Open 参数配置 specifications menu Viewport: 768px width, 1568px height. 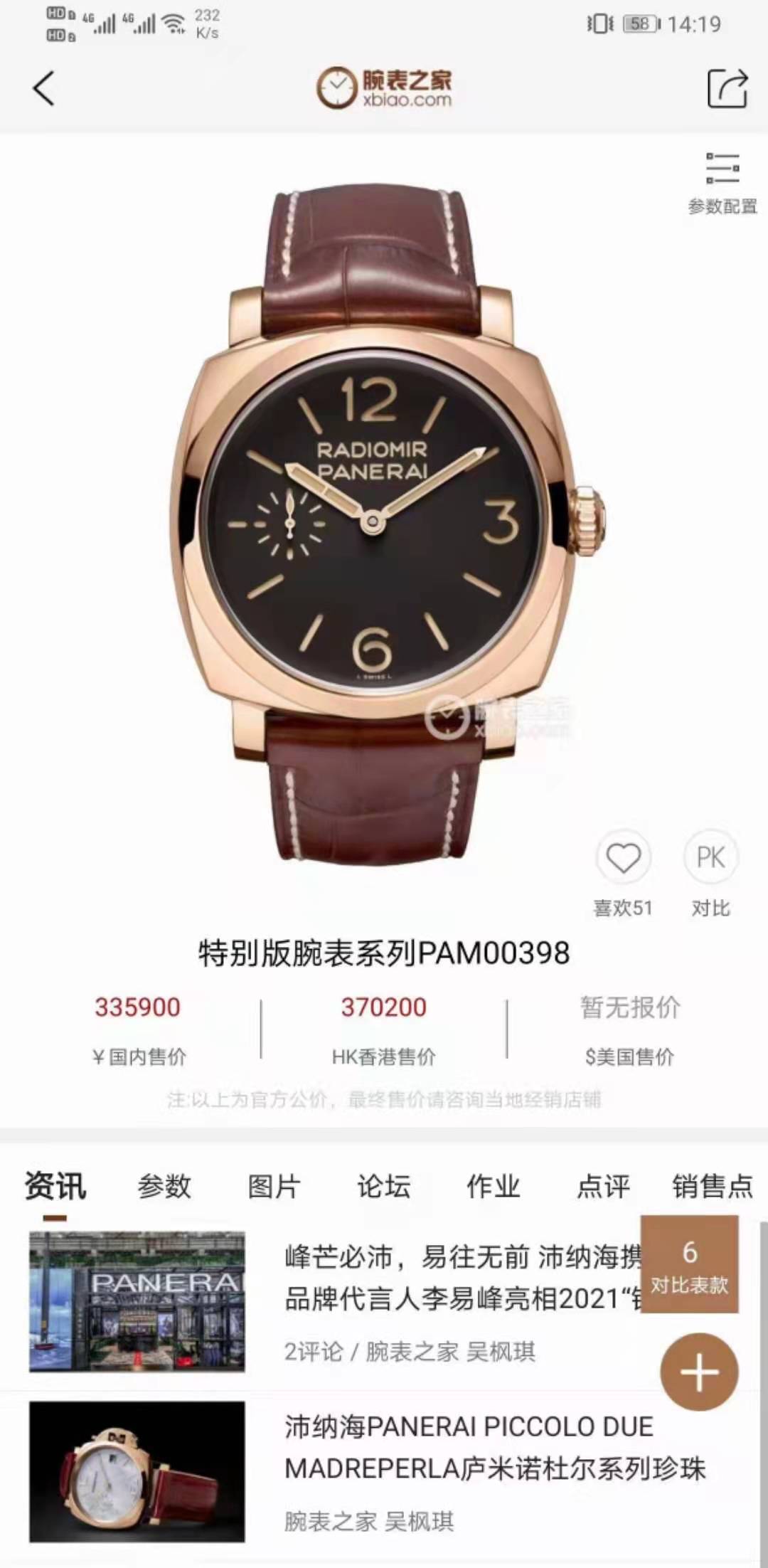722,183
